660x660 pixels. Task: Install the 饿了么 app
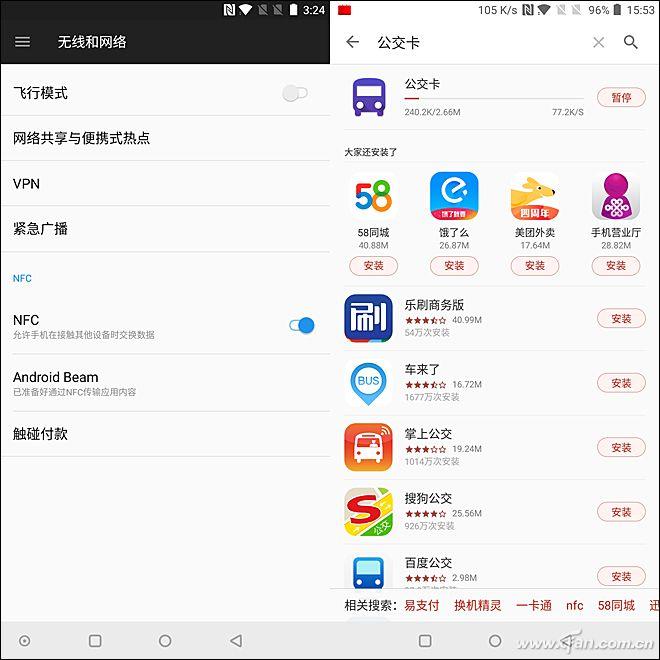[x=454, y=266]
